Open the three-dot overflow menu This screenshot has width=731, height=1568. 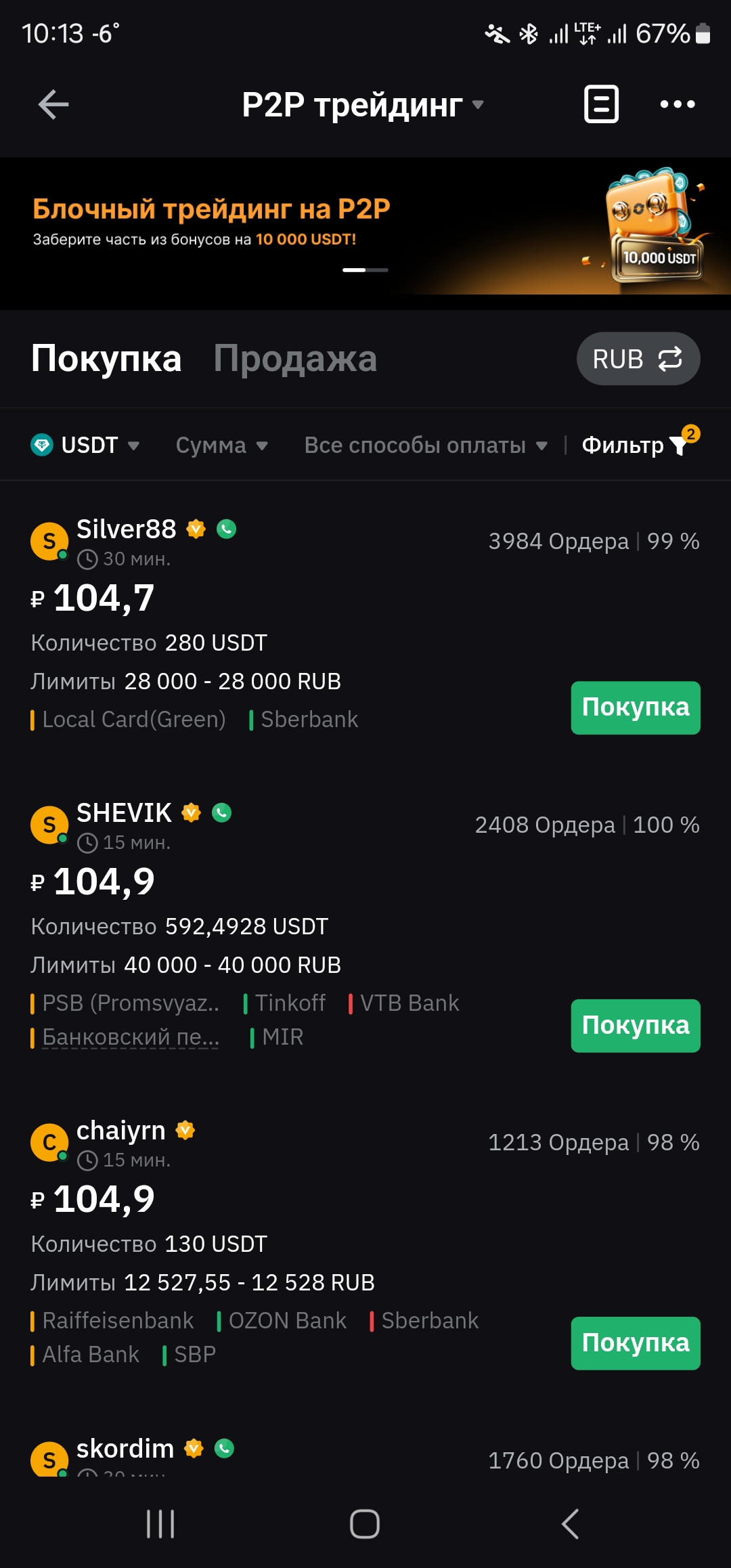678,104
